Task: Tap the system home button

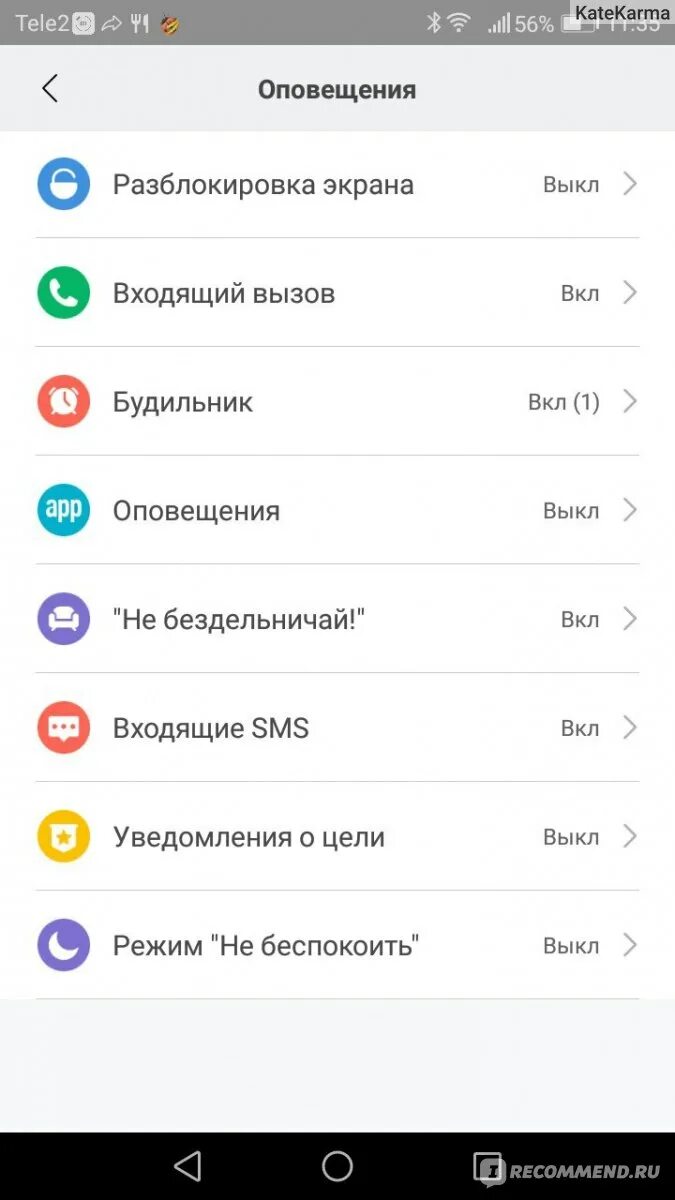Action: click(337, 1166)
